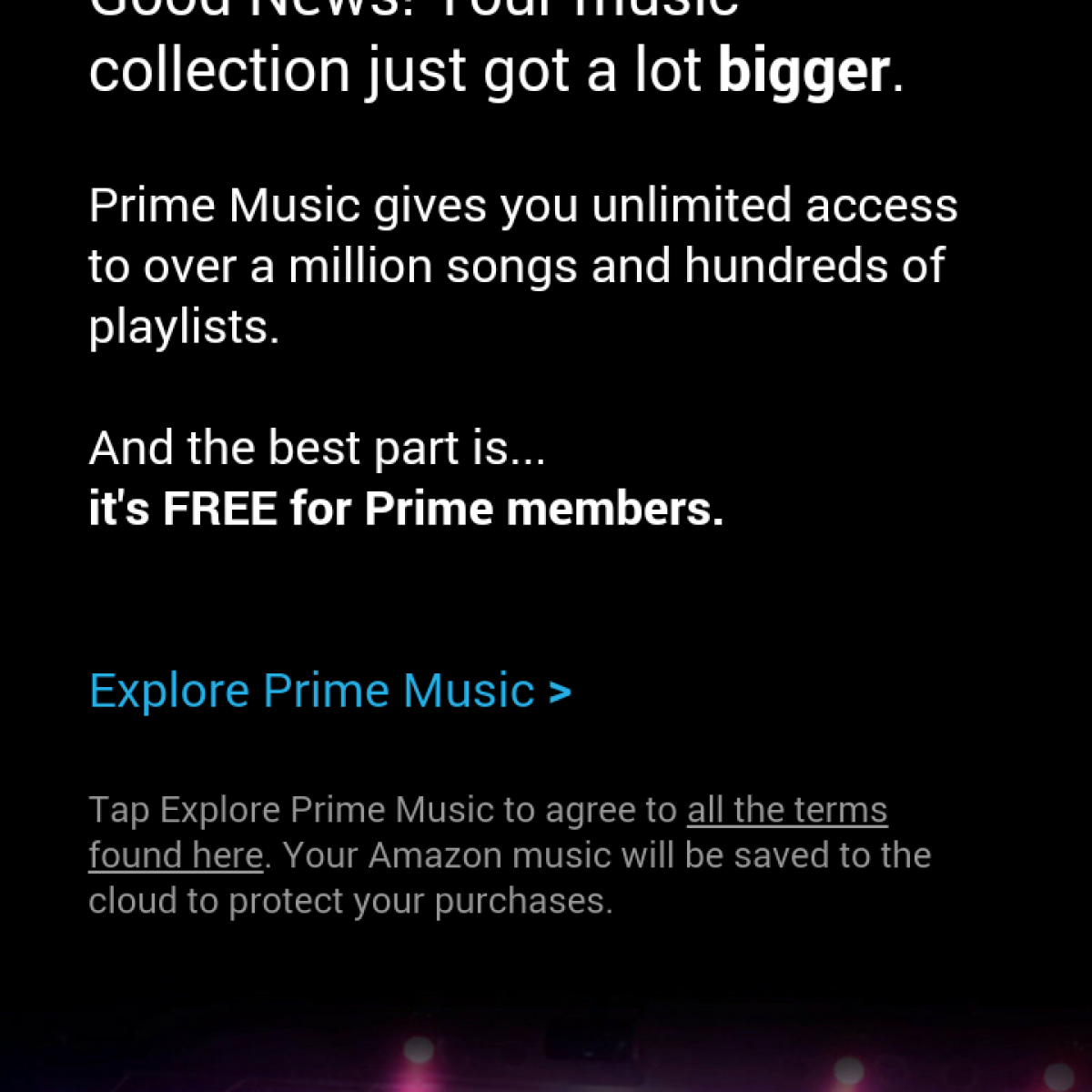This screenshot has width=1092, height=1092.
Task: Tap Explore Prime Music link
Action: pyautogui.click(x=329, y=691)
